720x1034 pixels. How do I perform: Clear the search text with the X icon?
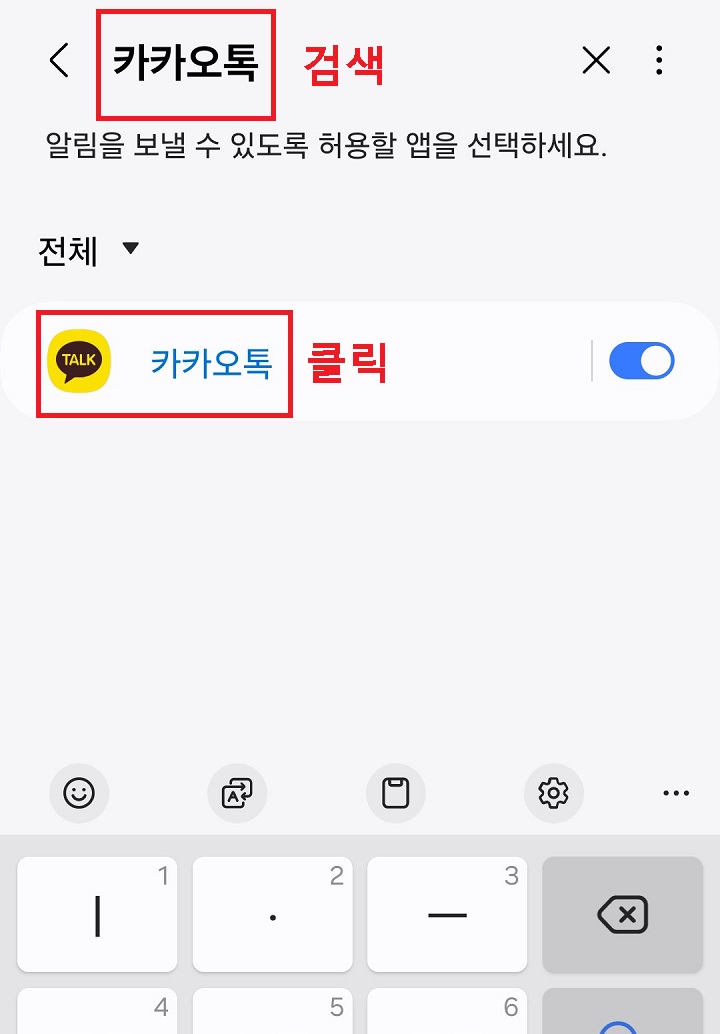(x=595, y=60)
